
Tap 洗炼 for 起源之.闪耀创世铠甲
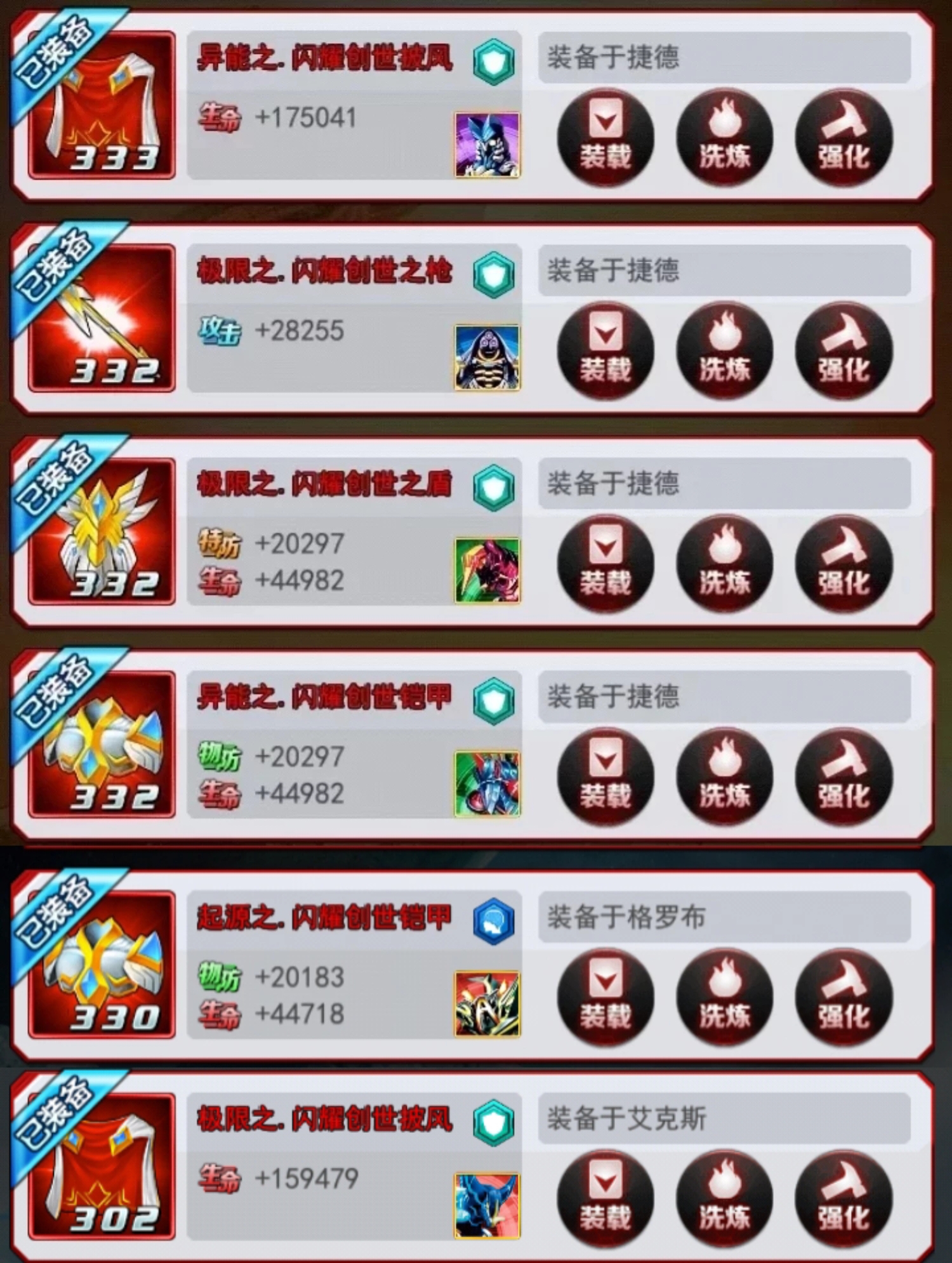tap(724, 998)
